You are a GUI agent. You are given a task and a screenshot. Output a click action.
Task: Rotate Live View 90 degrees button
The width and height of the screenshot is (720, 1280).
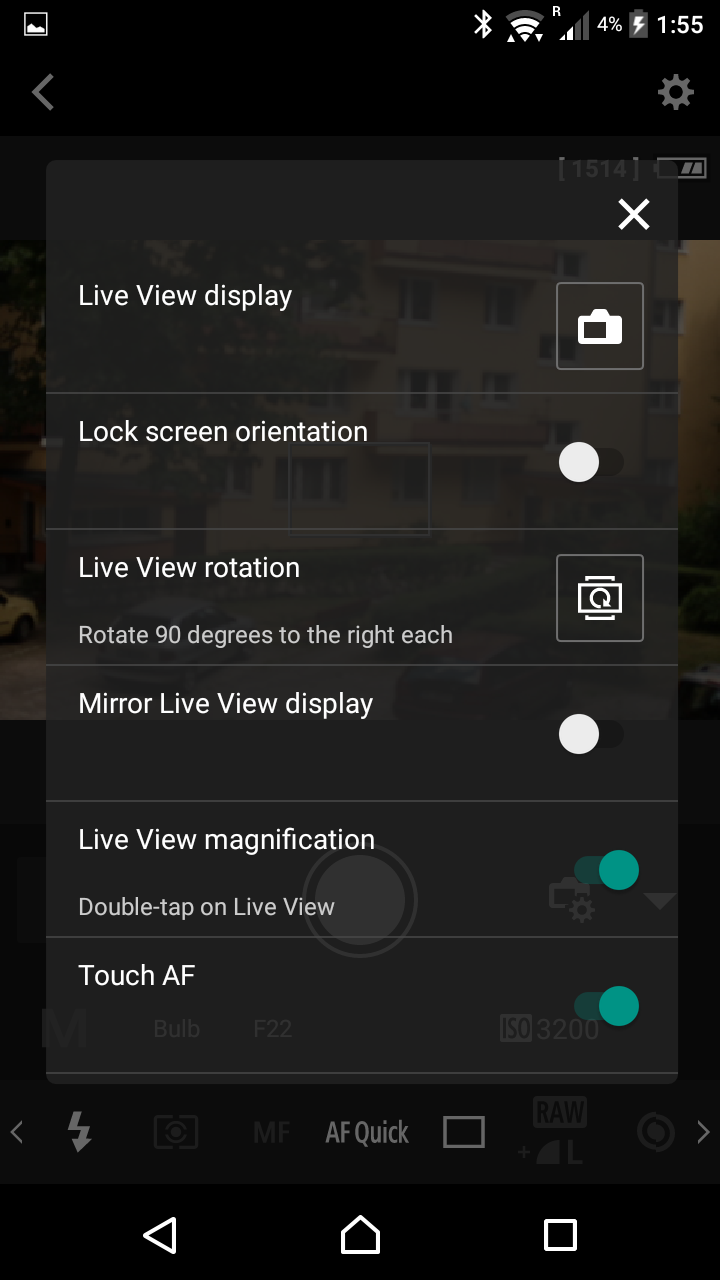pos(600,598)
